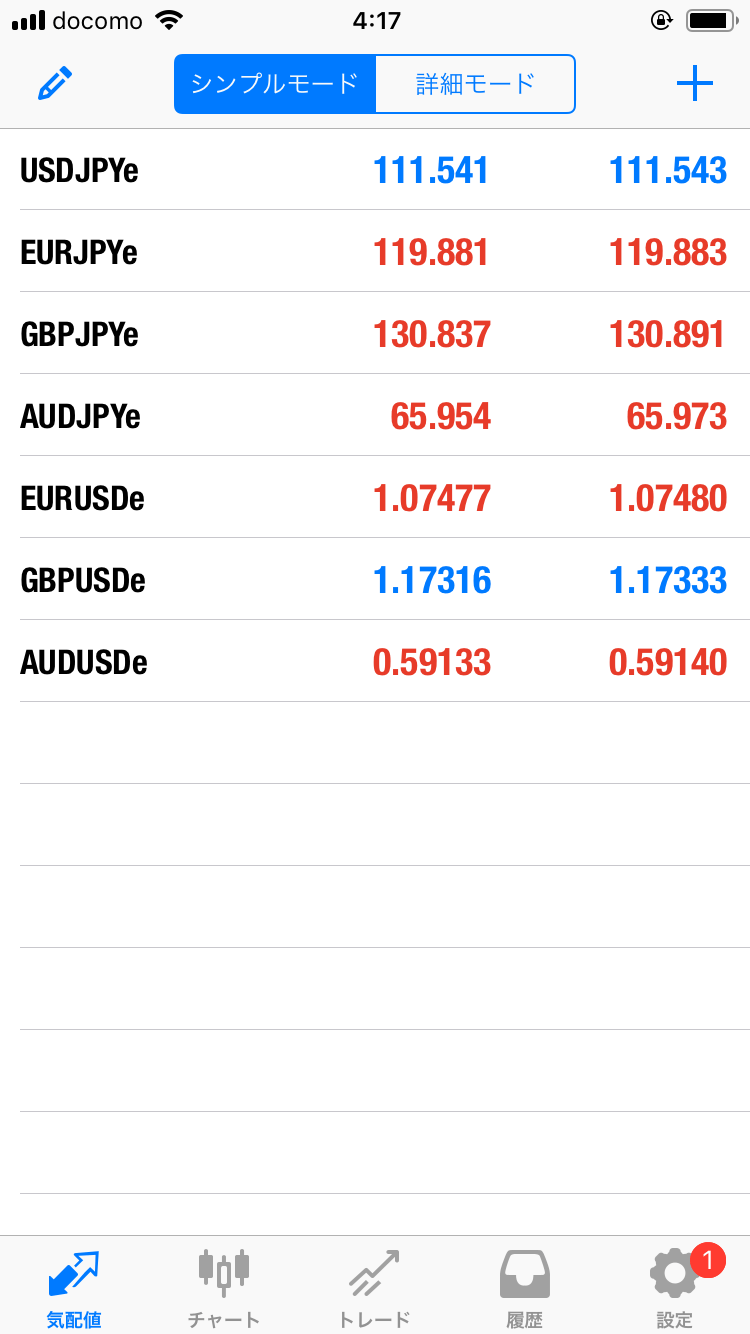
Task: Select the AUDJPYe quote row
Action: [x=375, y=416]
